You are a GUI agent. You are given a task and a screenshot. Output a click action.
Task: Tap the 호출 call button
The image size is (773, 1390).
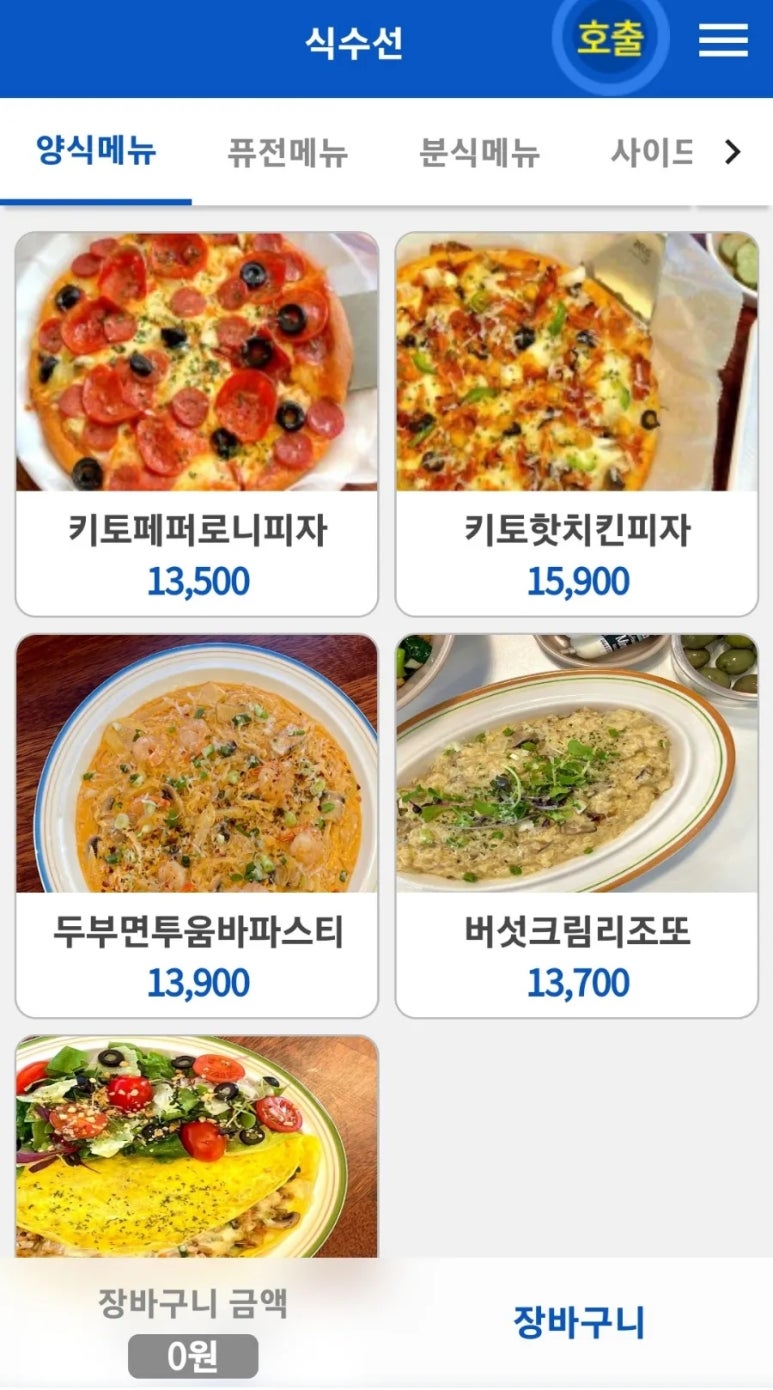pyautogui.click(x=609, y=41)
